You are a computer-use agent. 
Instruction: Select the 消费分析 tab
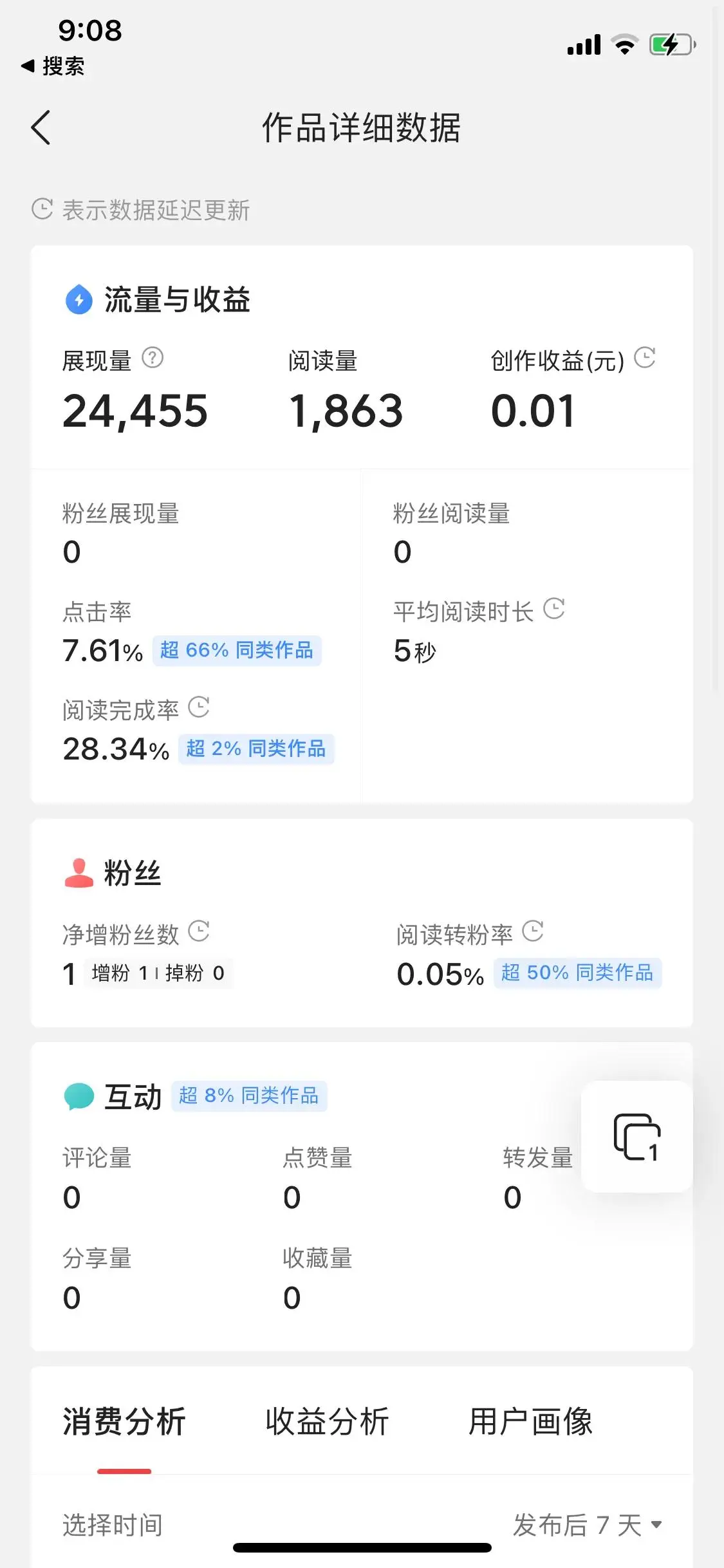pyautogui.click(x=124, y=1421)
